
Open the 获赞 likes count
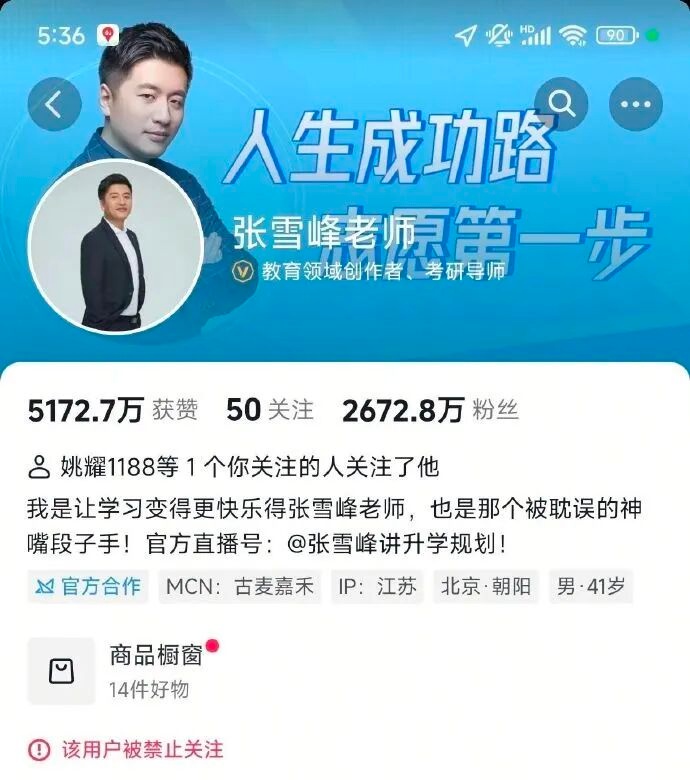[112, 410]
